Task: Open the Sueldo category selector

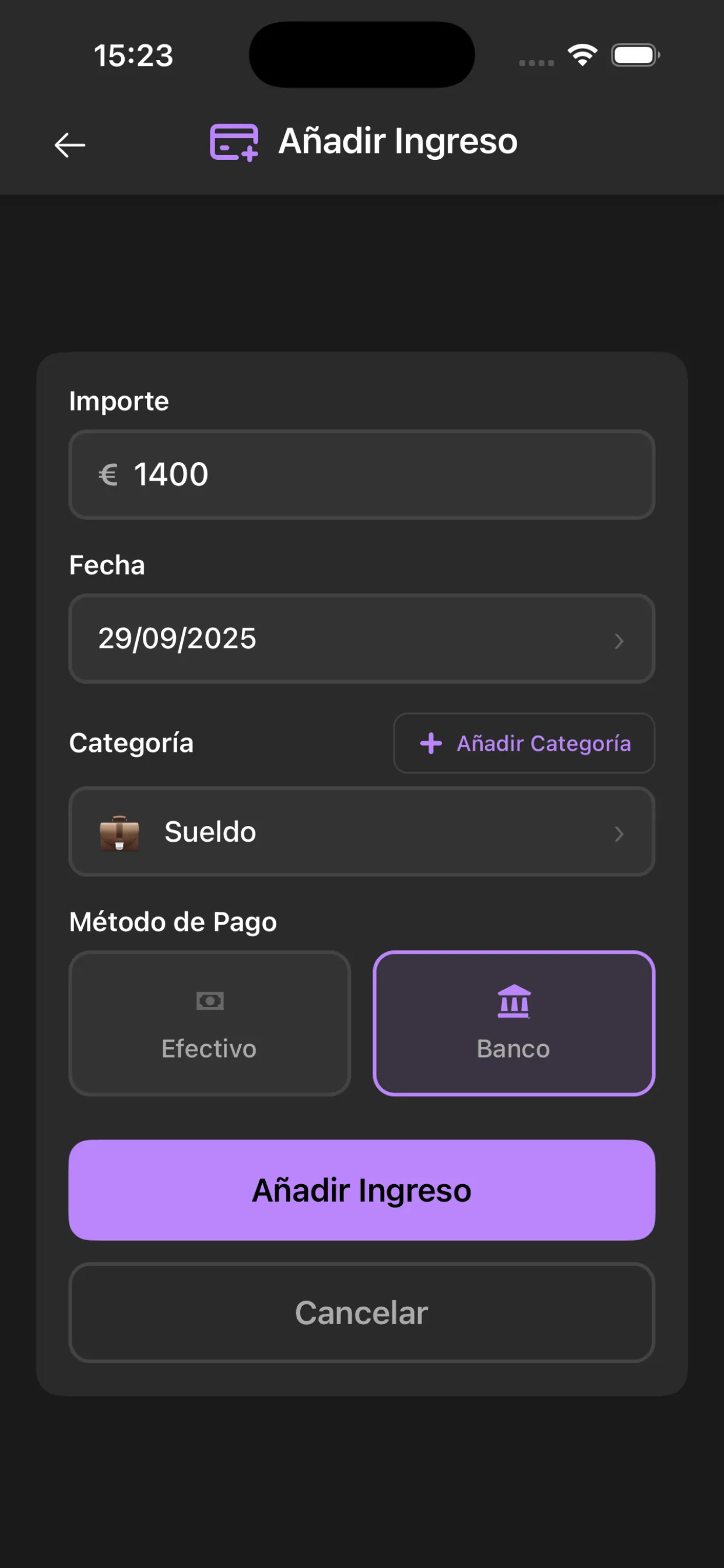Action: click(x=361, y=831)
